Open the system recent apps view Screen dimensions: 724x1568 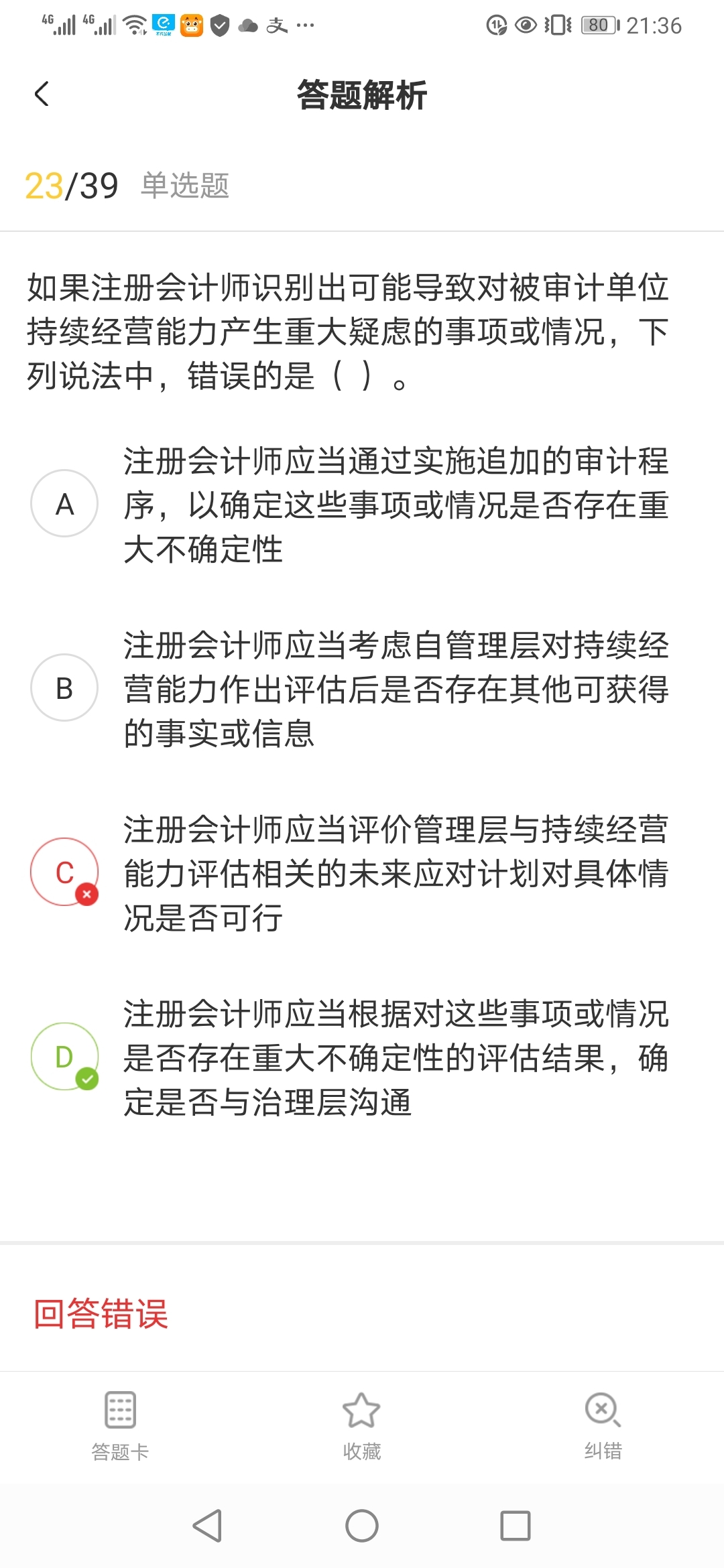[516, 1526]
